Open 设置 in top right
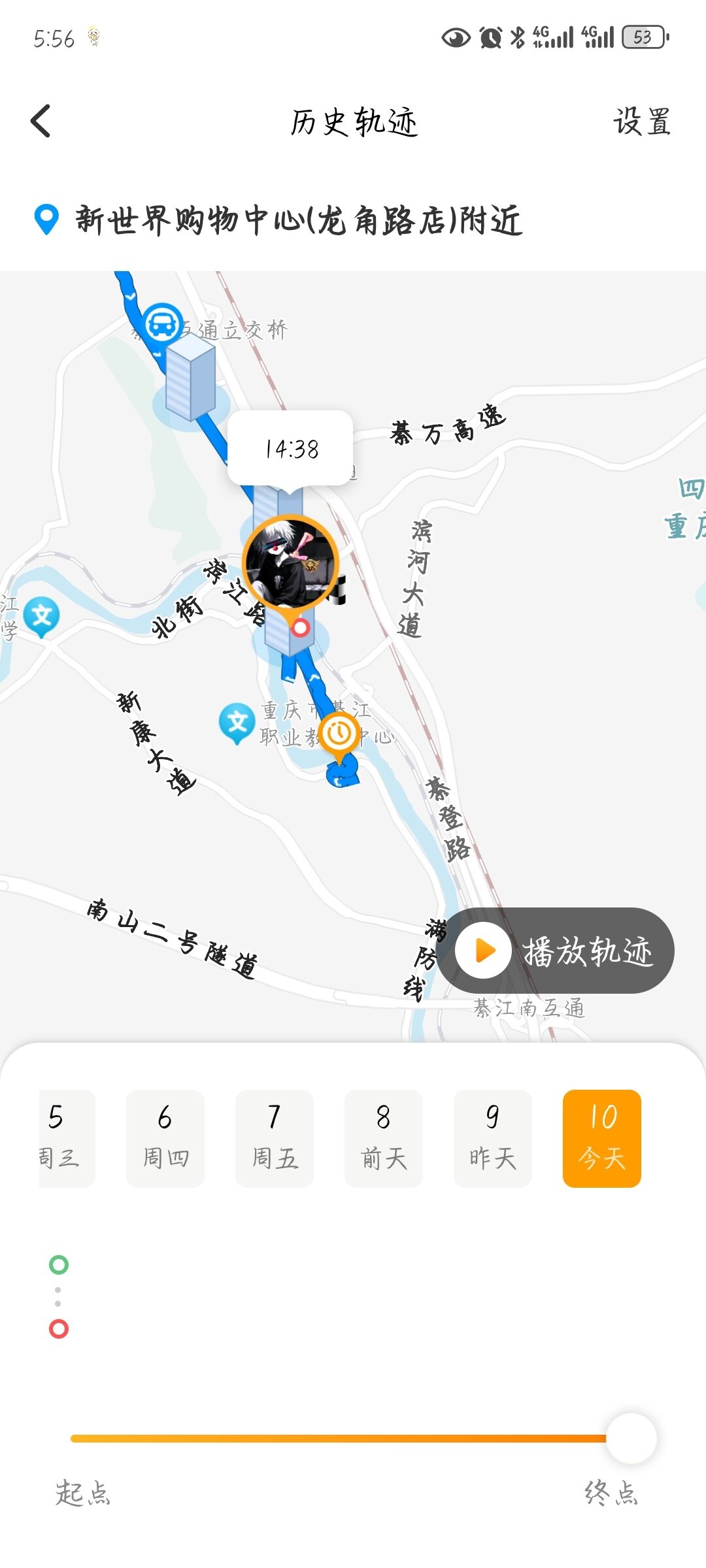The image size is (706, 1568). [x=641, y=122]
